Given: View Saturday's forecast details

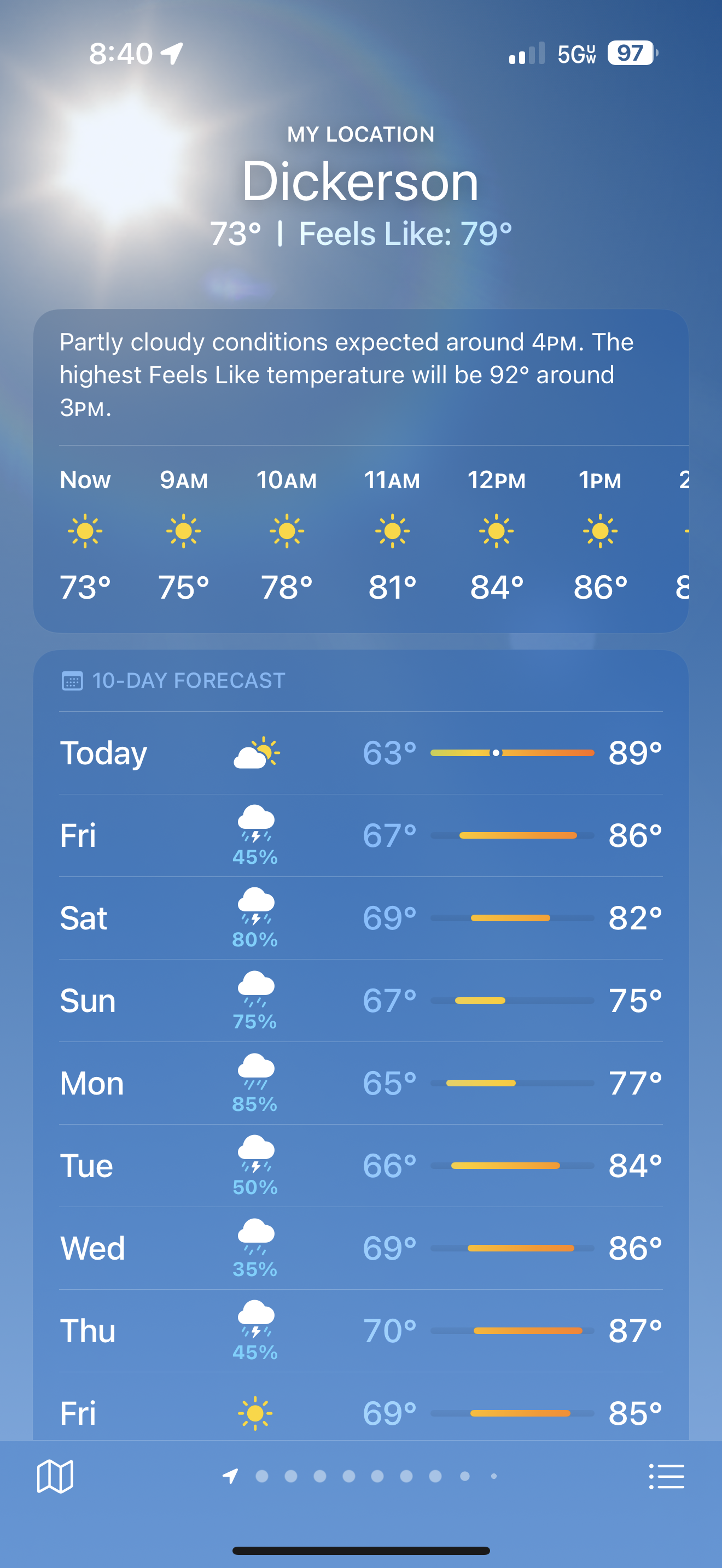Looking at the screenshot, I should coord(360,918).
